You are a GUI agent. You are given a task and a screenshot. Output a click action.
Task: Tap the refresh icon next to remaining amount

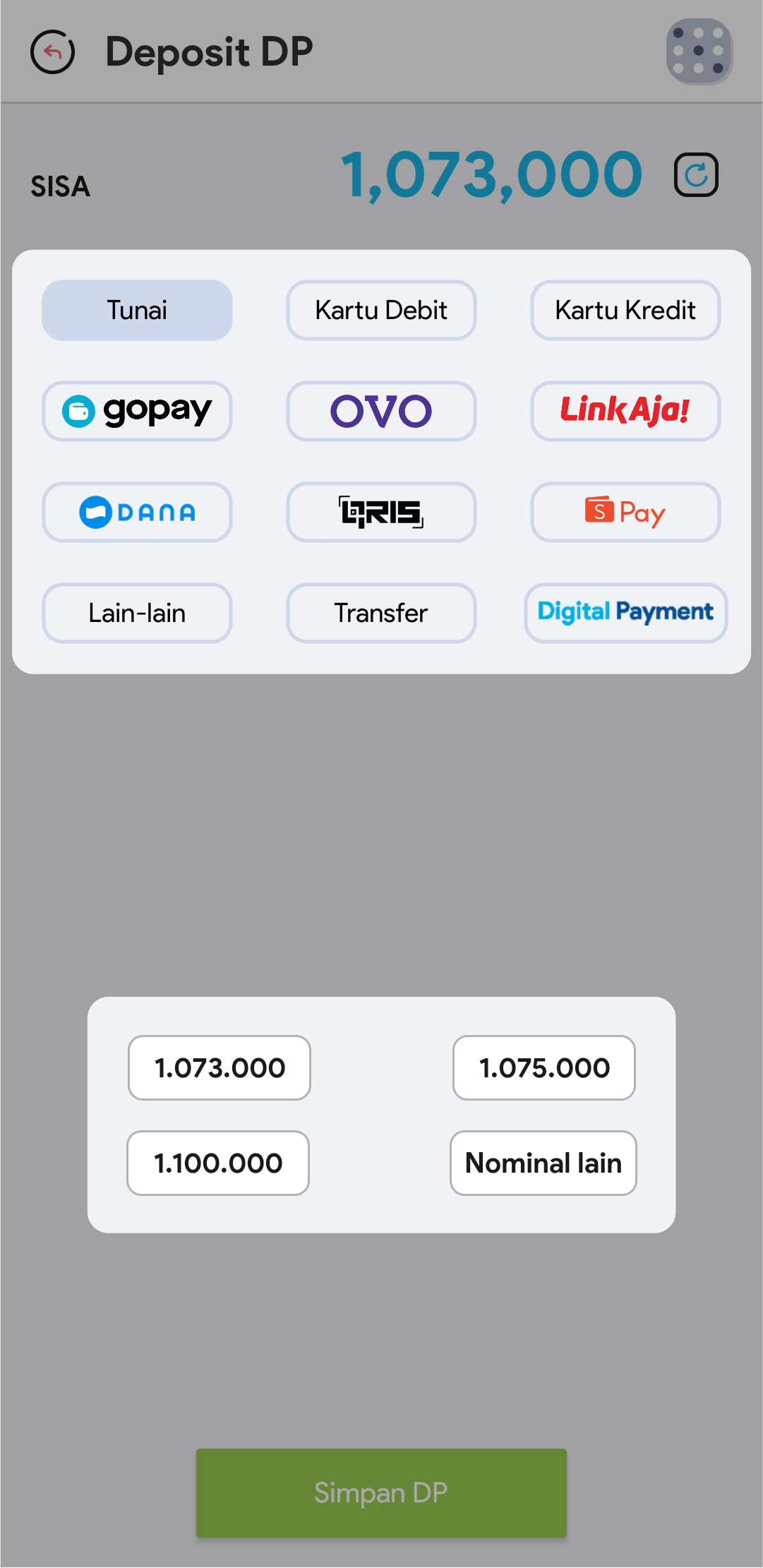(x=696, y=174)
